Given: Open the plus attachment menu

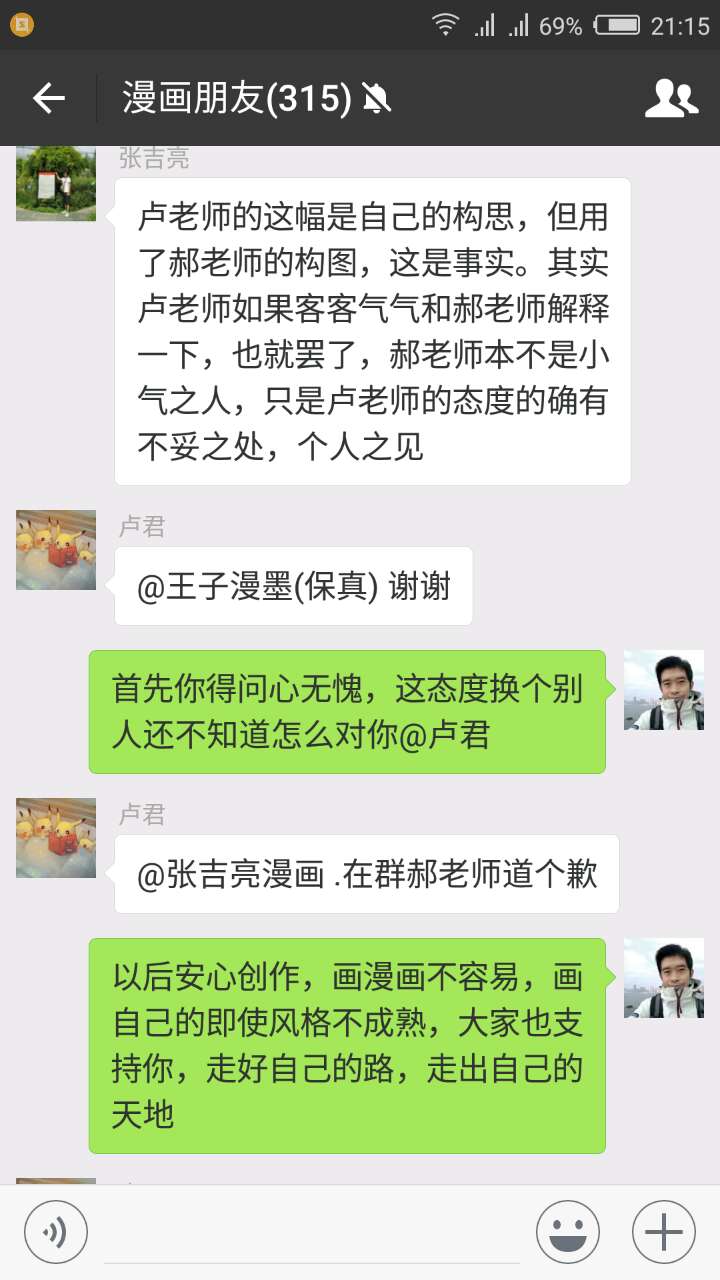Looking at the screenshot, I should [663, 1232].
